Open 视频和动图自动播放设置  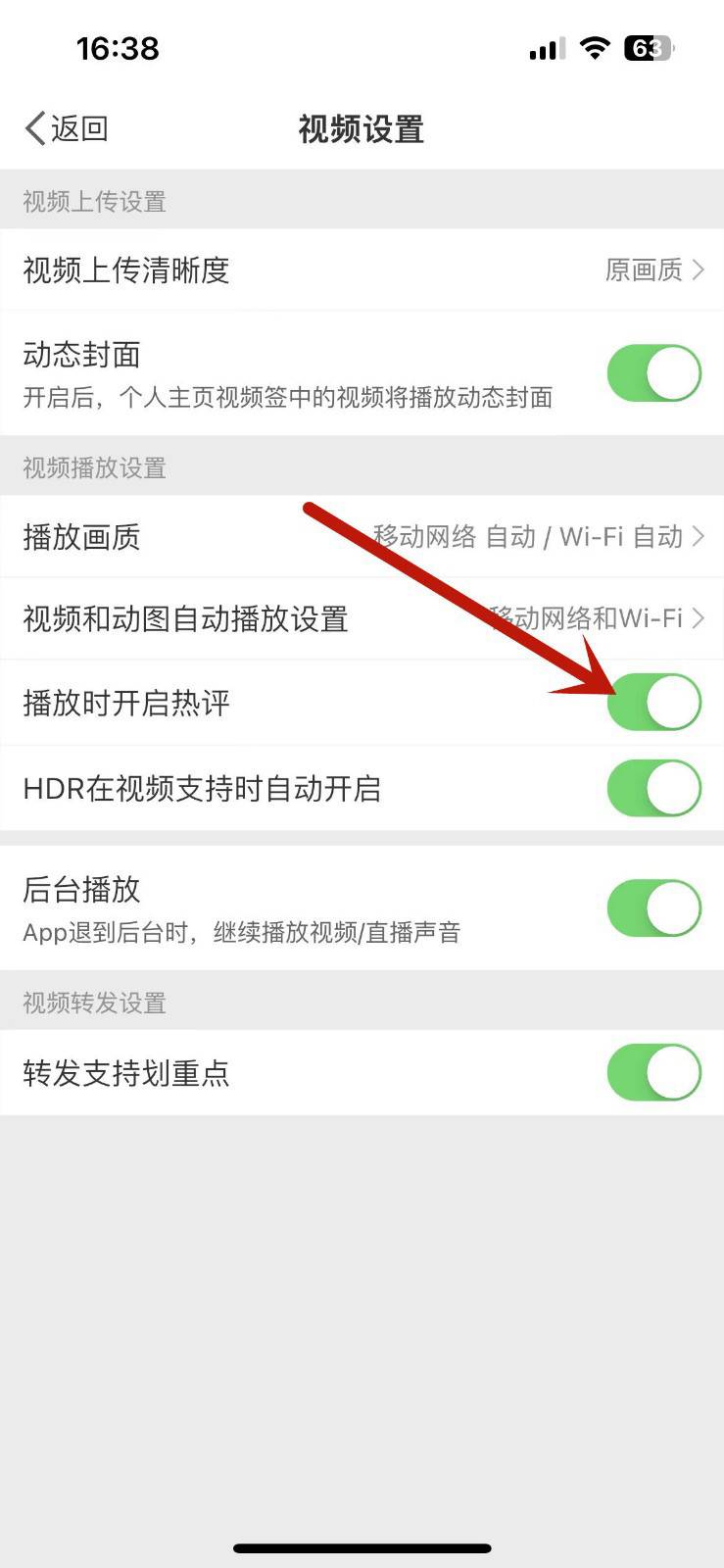(362, 619)
